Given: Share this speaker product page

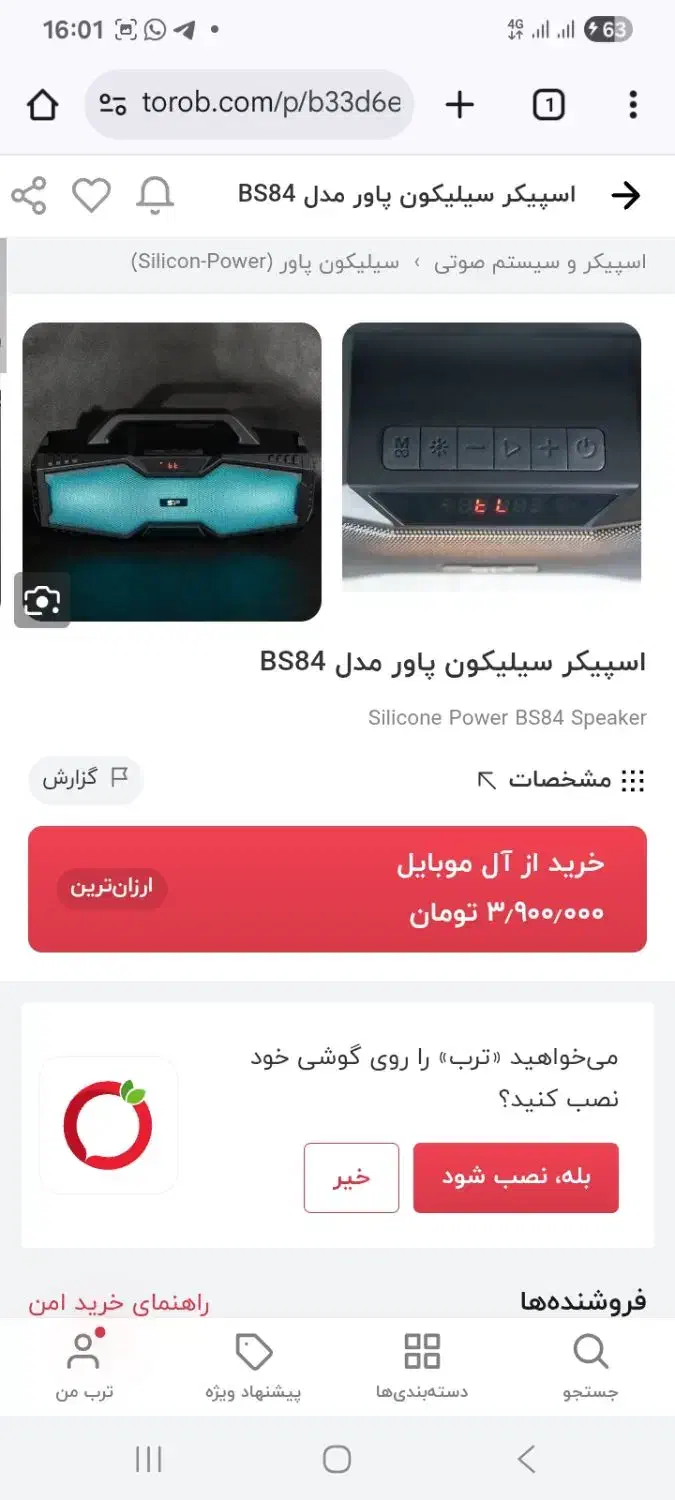Looking at the screenshot, I should pyautogui.click(x=30, y=195).
